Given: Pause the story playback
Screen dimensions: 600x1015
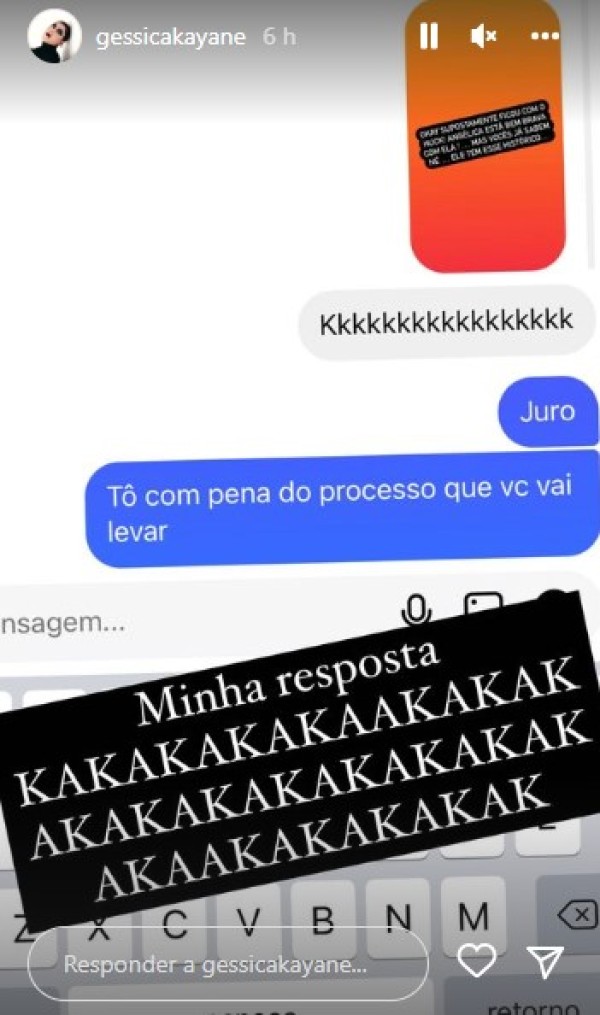Looking at the screenshot, I should pyautogui.click(x=429, y=37).
